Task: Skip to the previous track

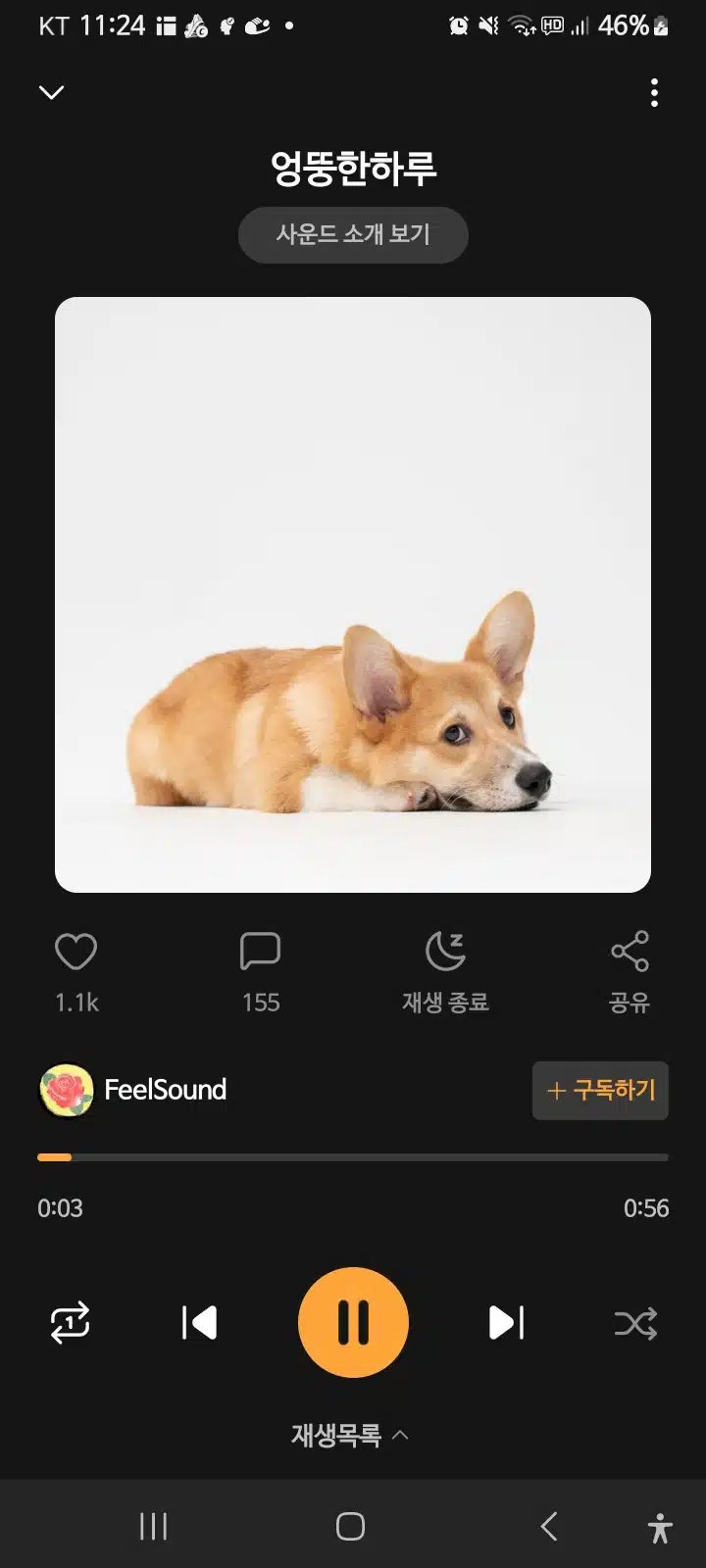Action: click(x=199, y=1323)
